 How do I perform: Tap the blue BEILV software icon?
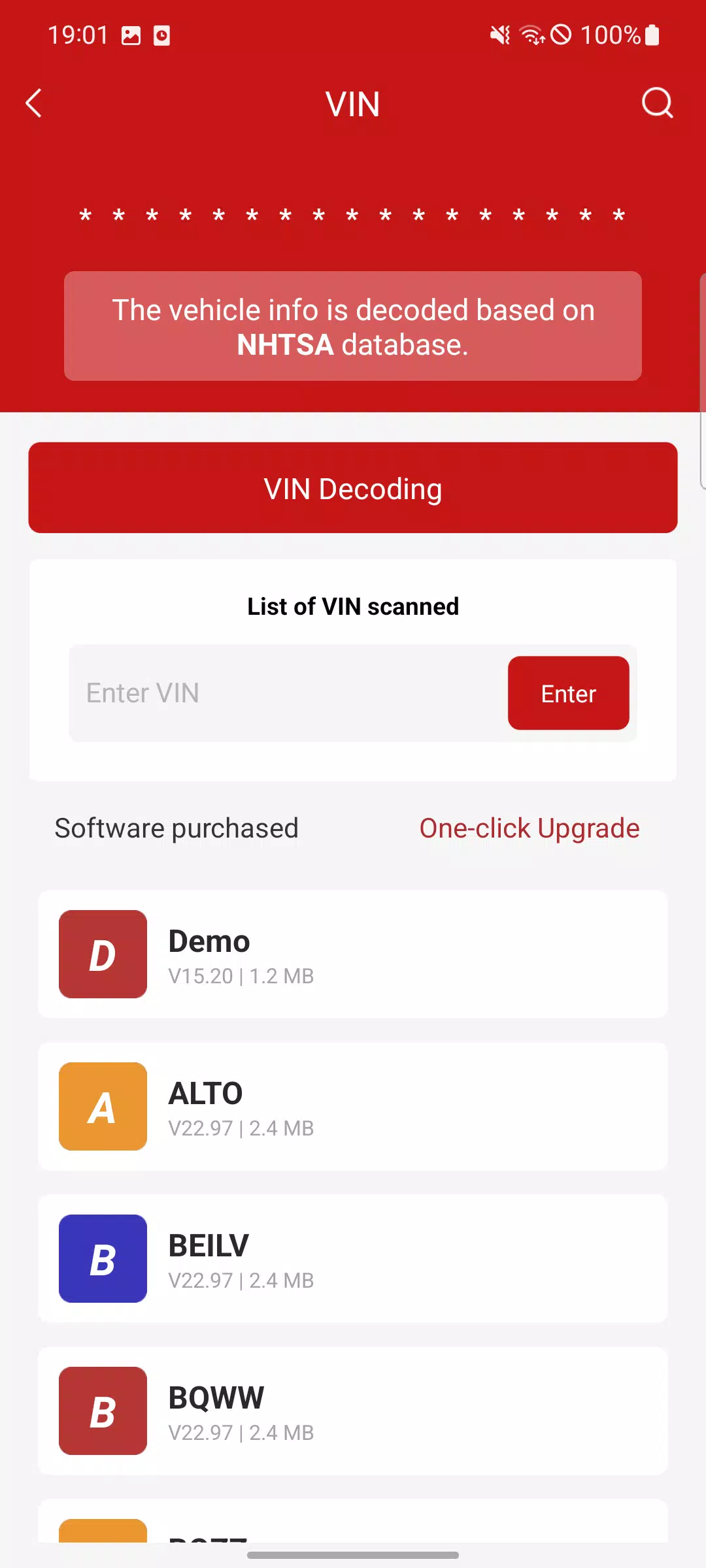[103, 1258]
